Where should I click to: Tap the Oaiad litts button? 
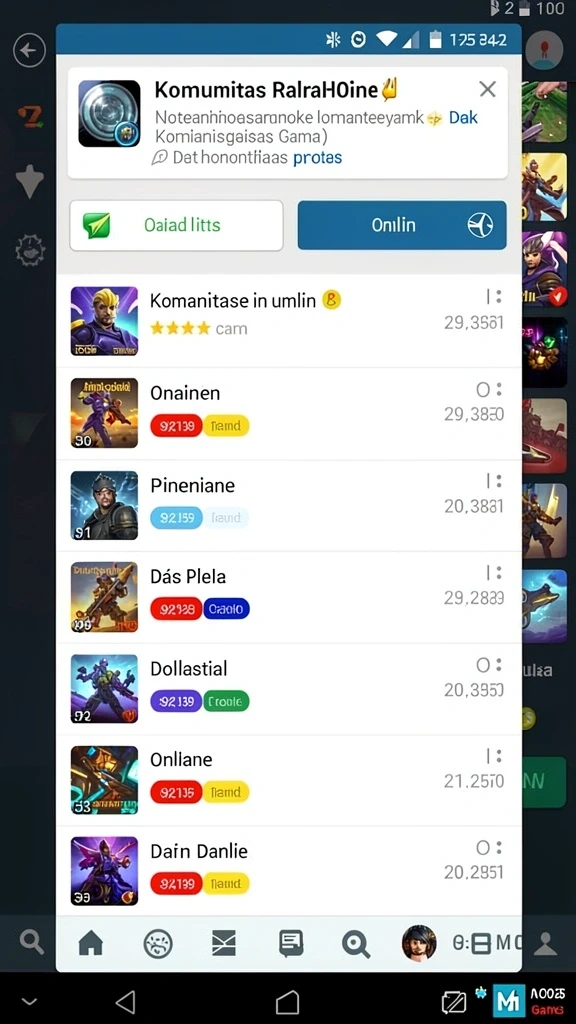click(x=176, y=225)
